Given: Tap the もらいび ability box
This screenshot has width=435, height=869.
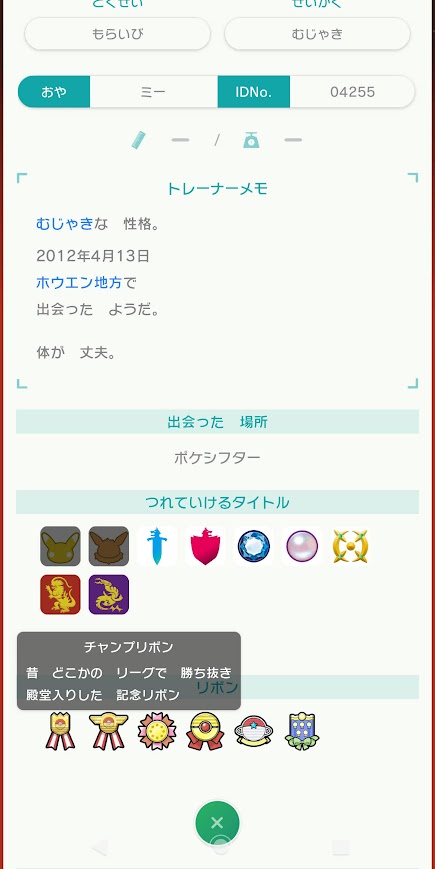Looking at the screenshot, I should click(x=117, y=34).
